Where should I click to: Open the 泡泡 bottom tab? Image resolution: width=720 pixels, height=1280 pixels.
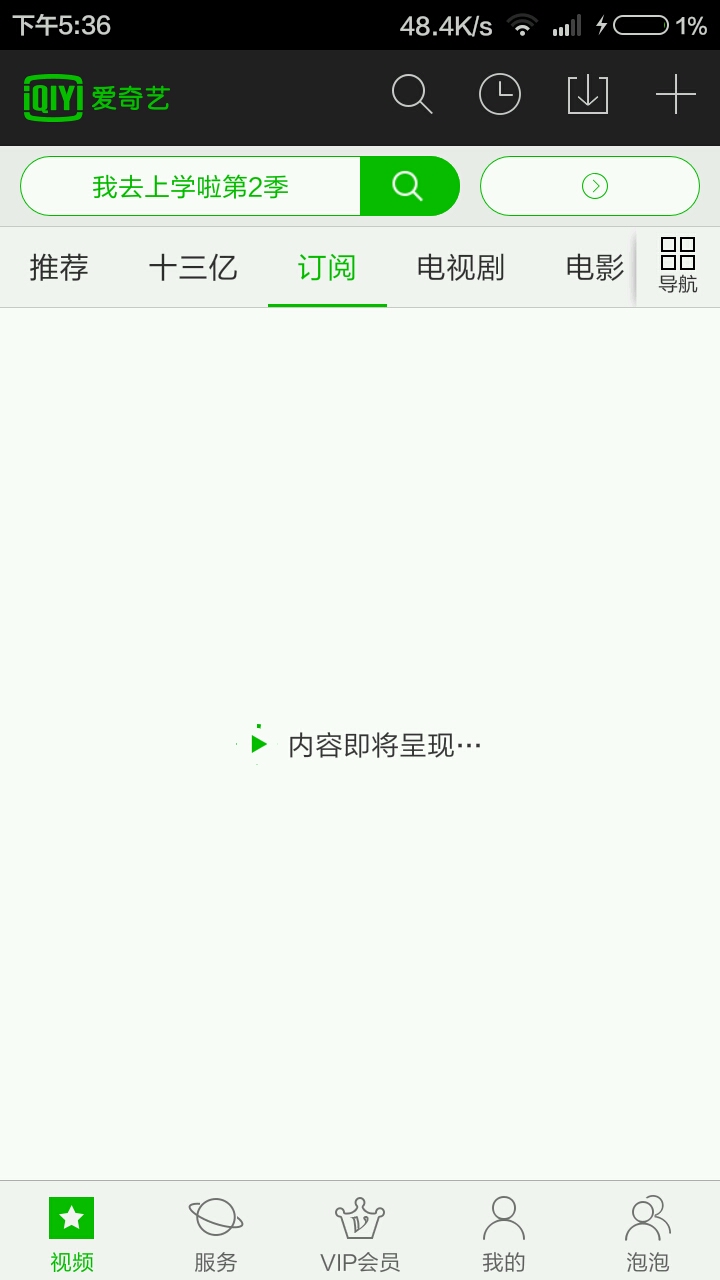click(x=647, y=1232)
